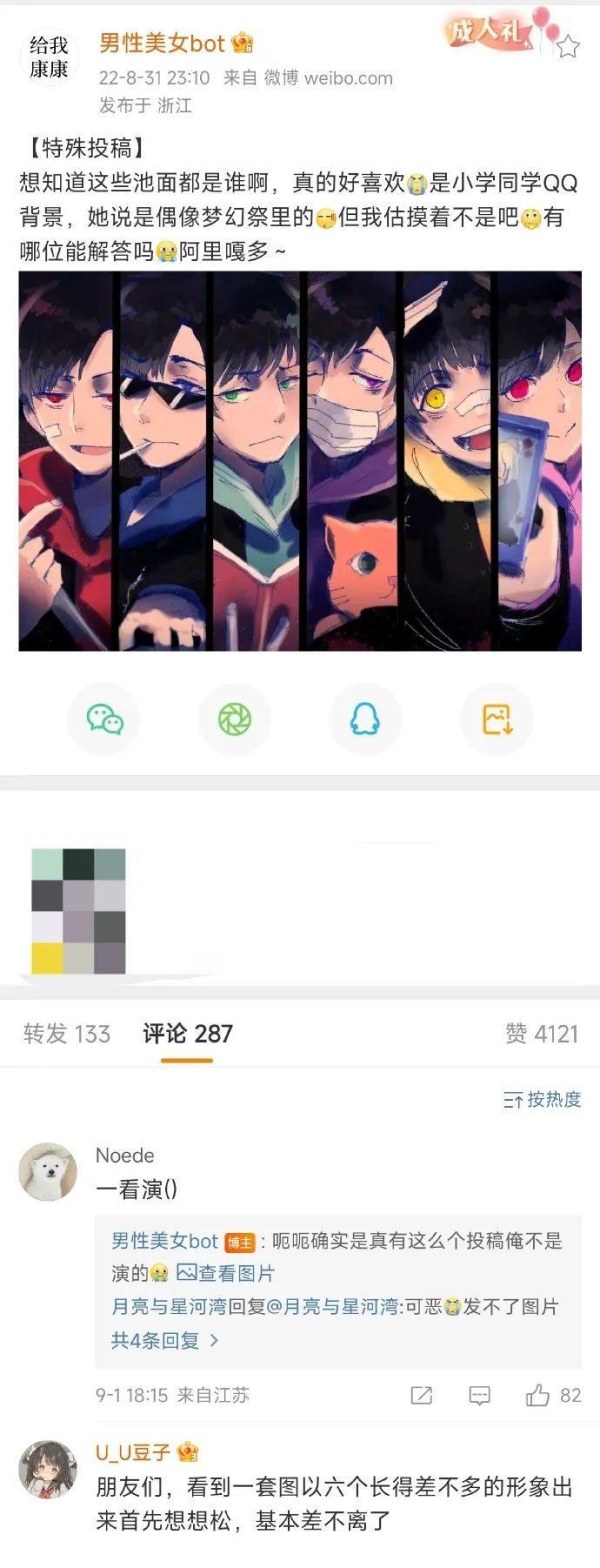Open Noede's profile avatar
600x1568 pixels.
48,1171
